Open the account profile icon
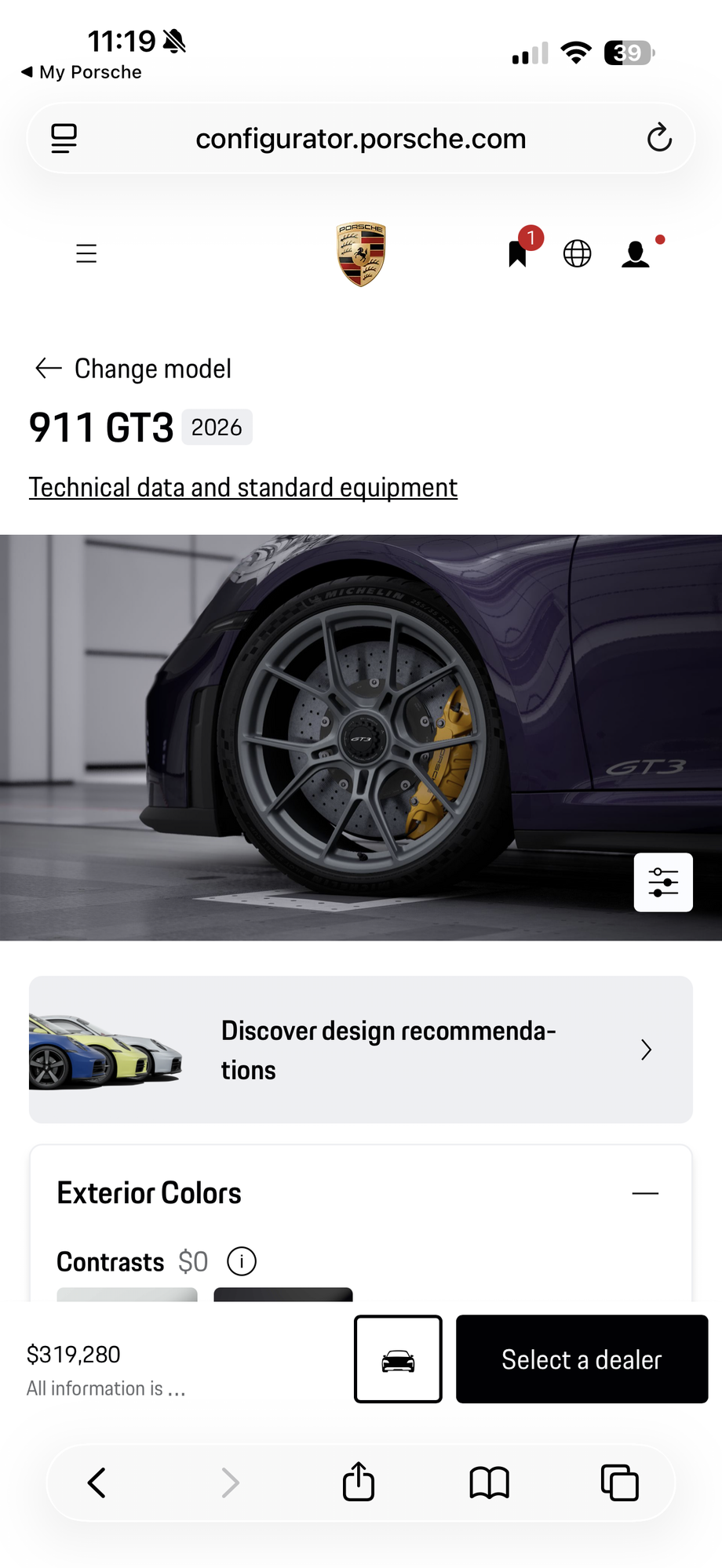Viewport: 722px width, 1568px height. click(636, 254)
